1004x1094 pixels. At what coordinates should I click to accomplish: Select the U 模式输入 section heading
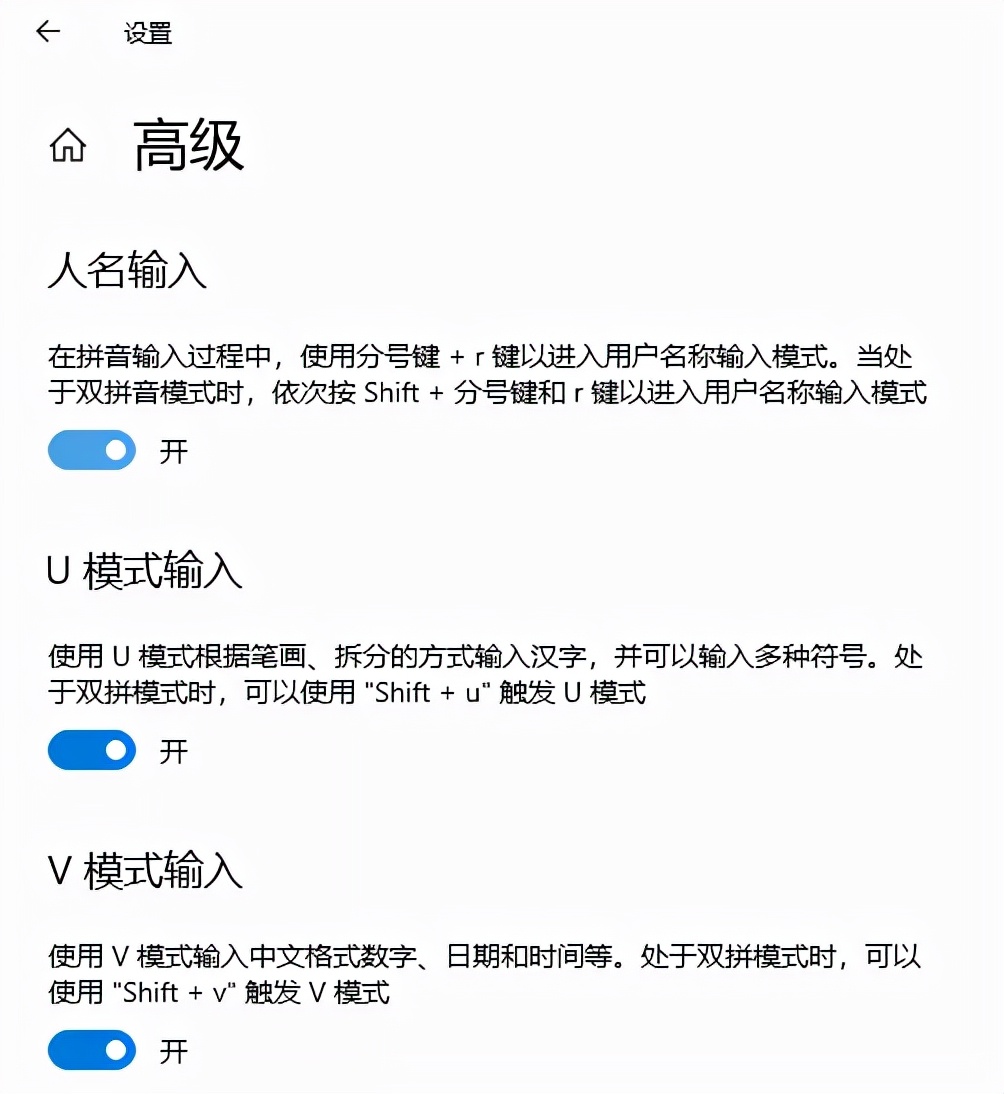click(x=143, y=572)
